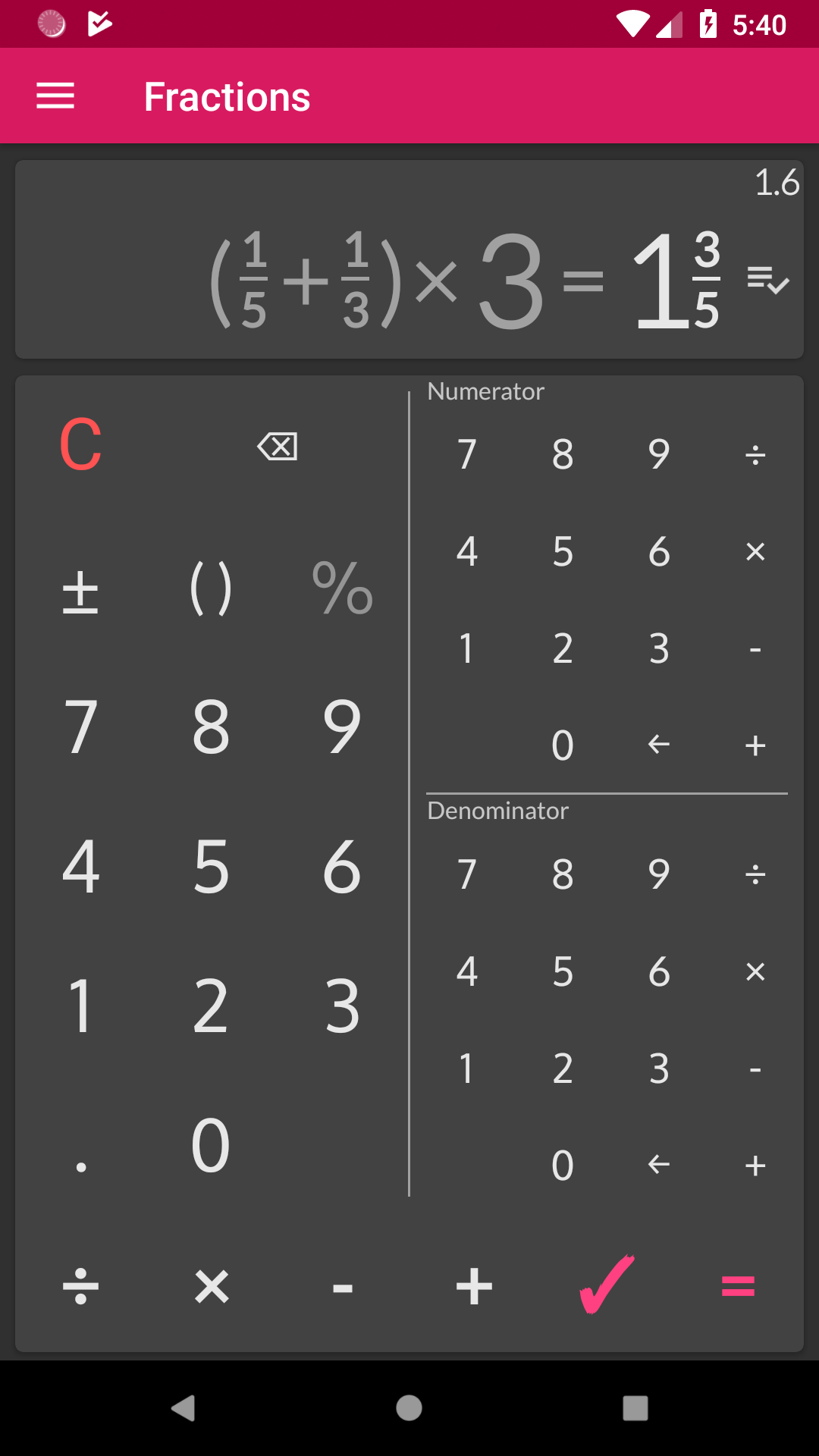Open the navigation drawer
The image size is (819, 1456).
54,96
